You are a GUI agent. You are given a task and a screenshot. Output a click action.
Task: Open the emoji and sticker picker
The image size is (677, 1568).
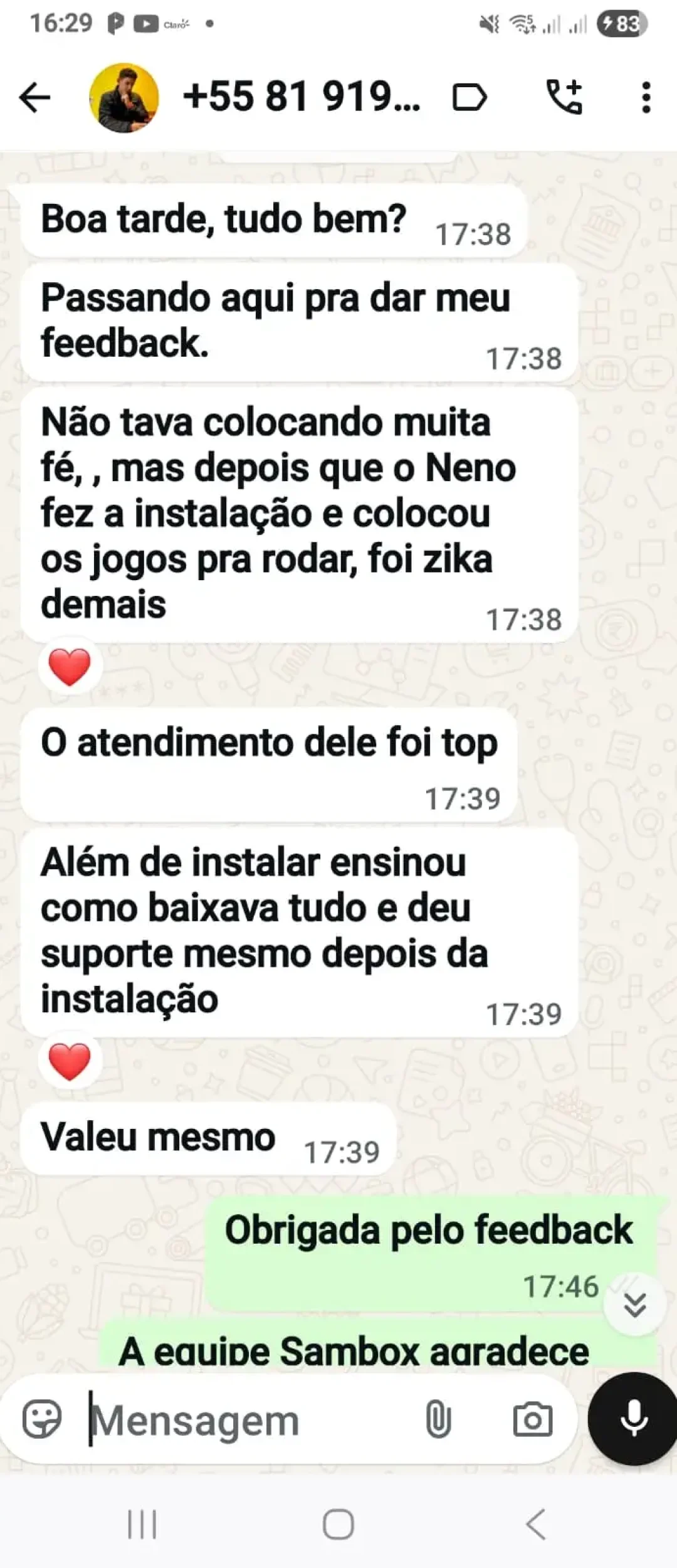[x=42, y=1419]
